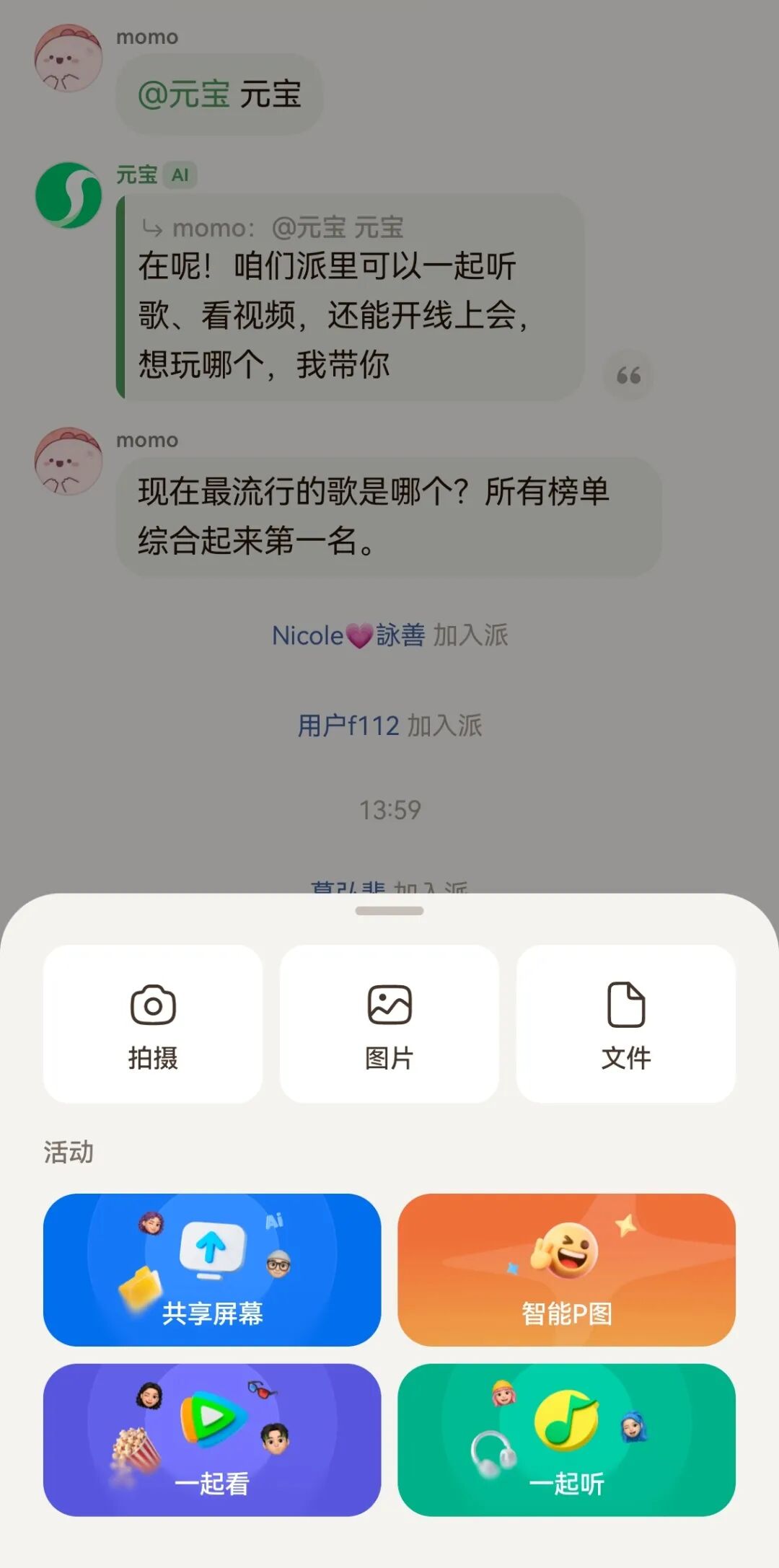
Task: Collapse the bottom sheet using the drag handle
Action: [x=389, y=910]
